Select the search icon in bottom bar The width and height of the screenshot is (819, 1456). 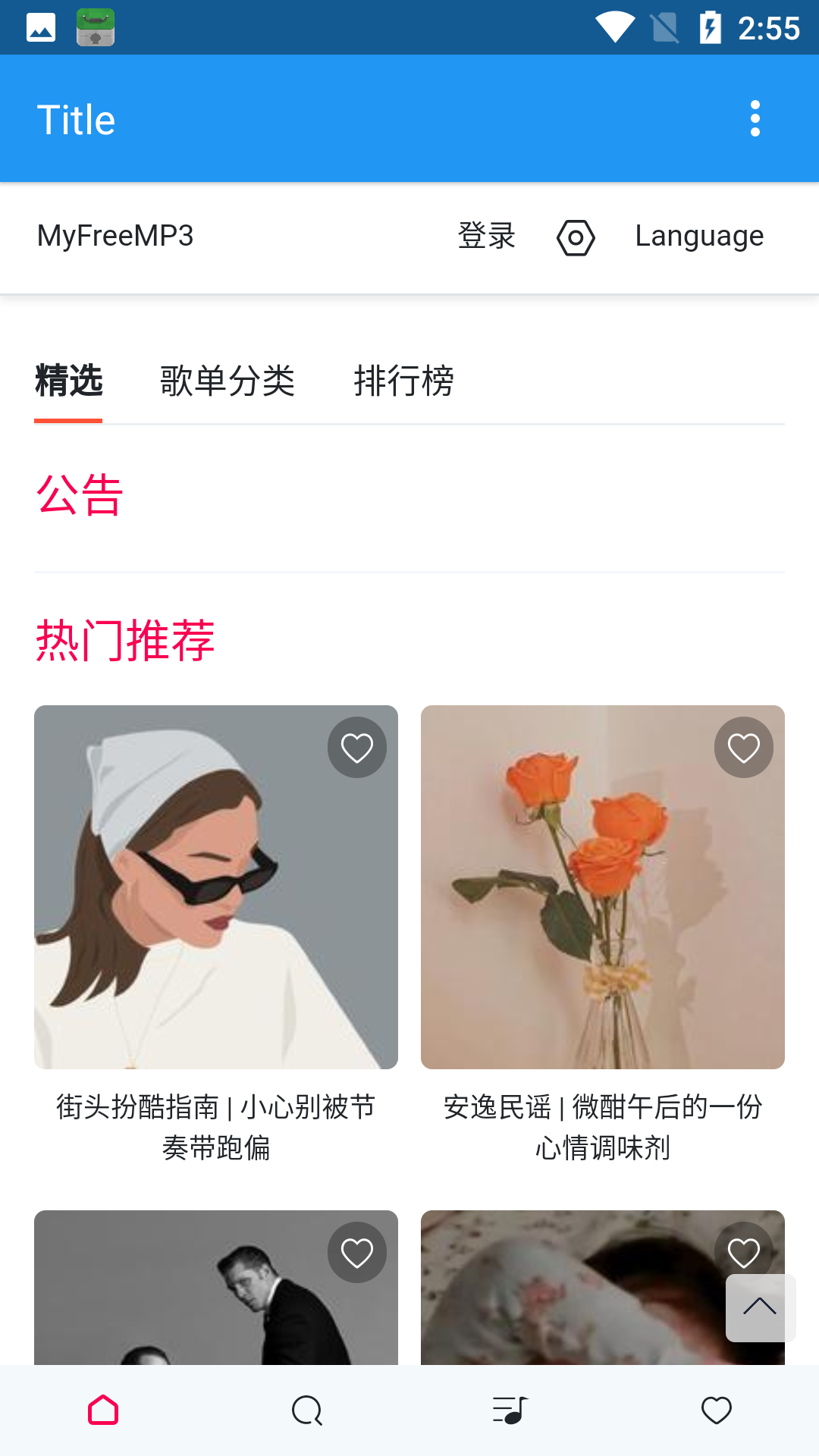tap(307, 1410)
